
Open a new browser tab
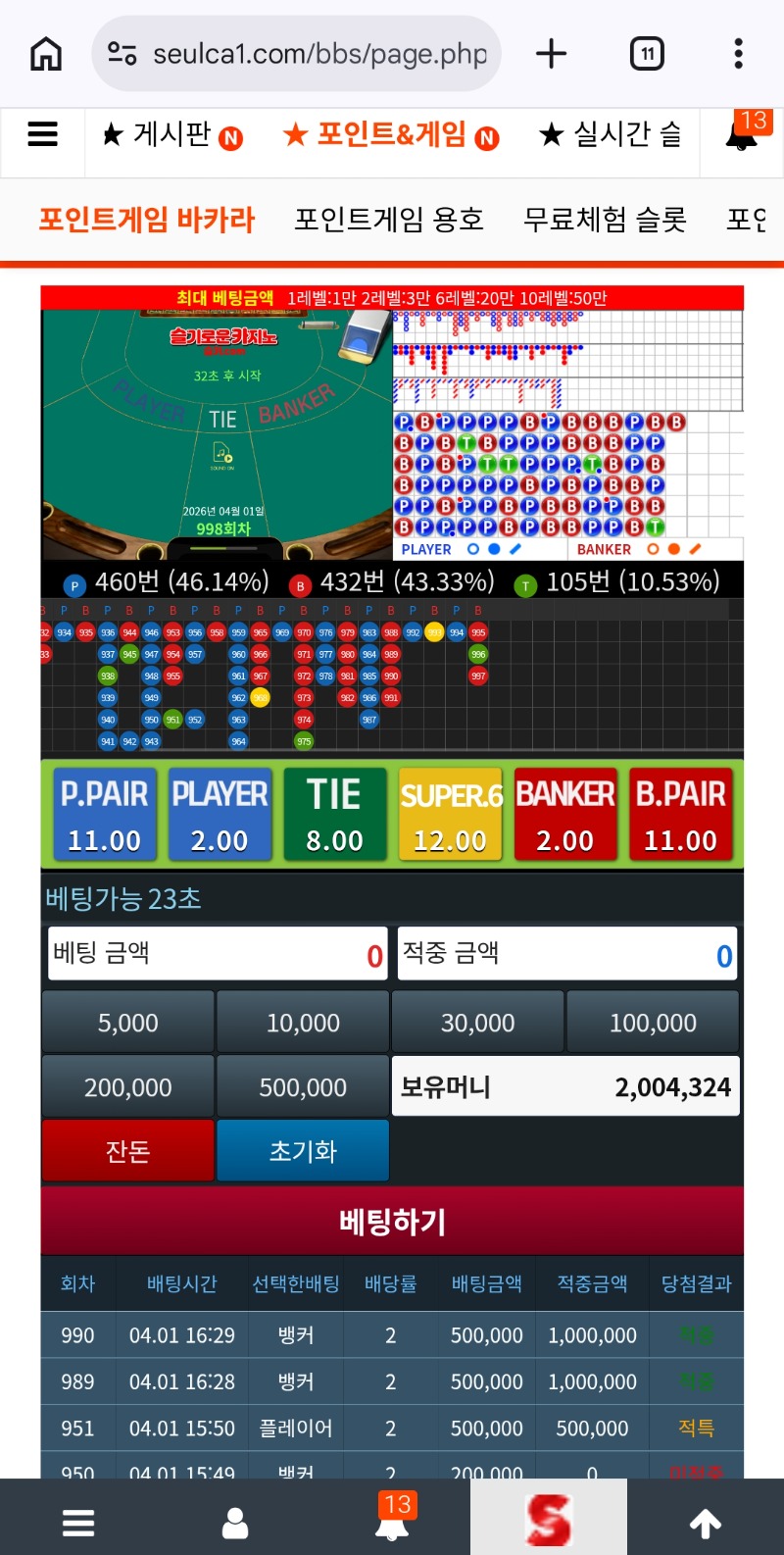click(551, 54)
